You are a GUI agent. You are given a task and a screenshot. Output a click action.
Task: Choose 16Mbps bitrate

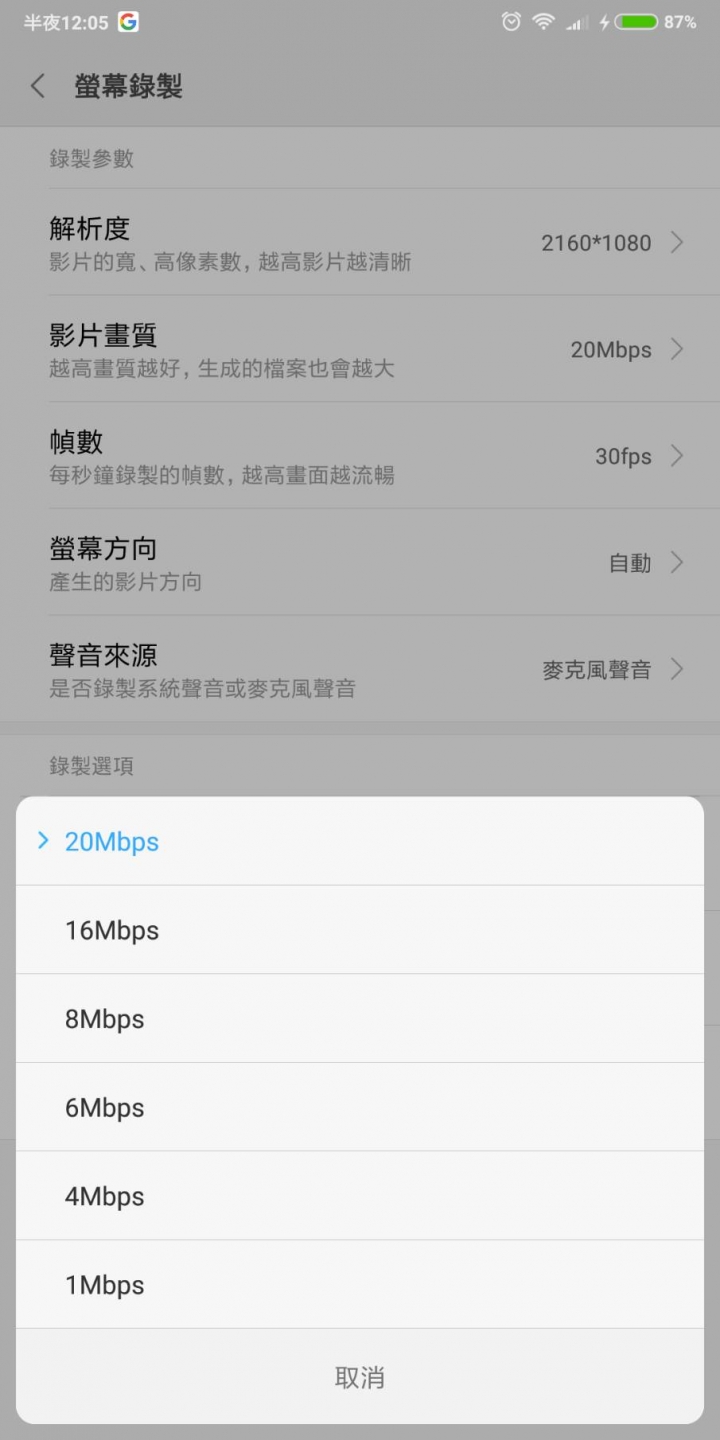point(360,930)
